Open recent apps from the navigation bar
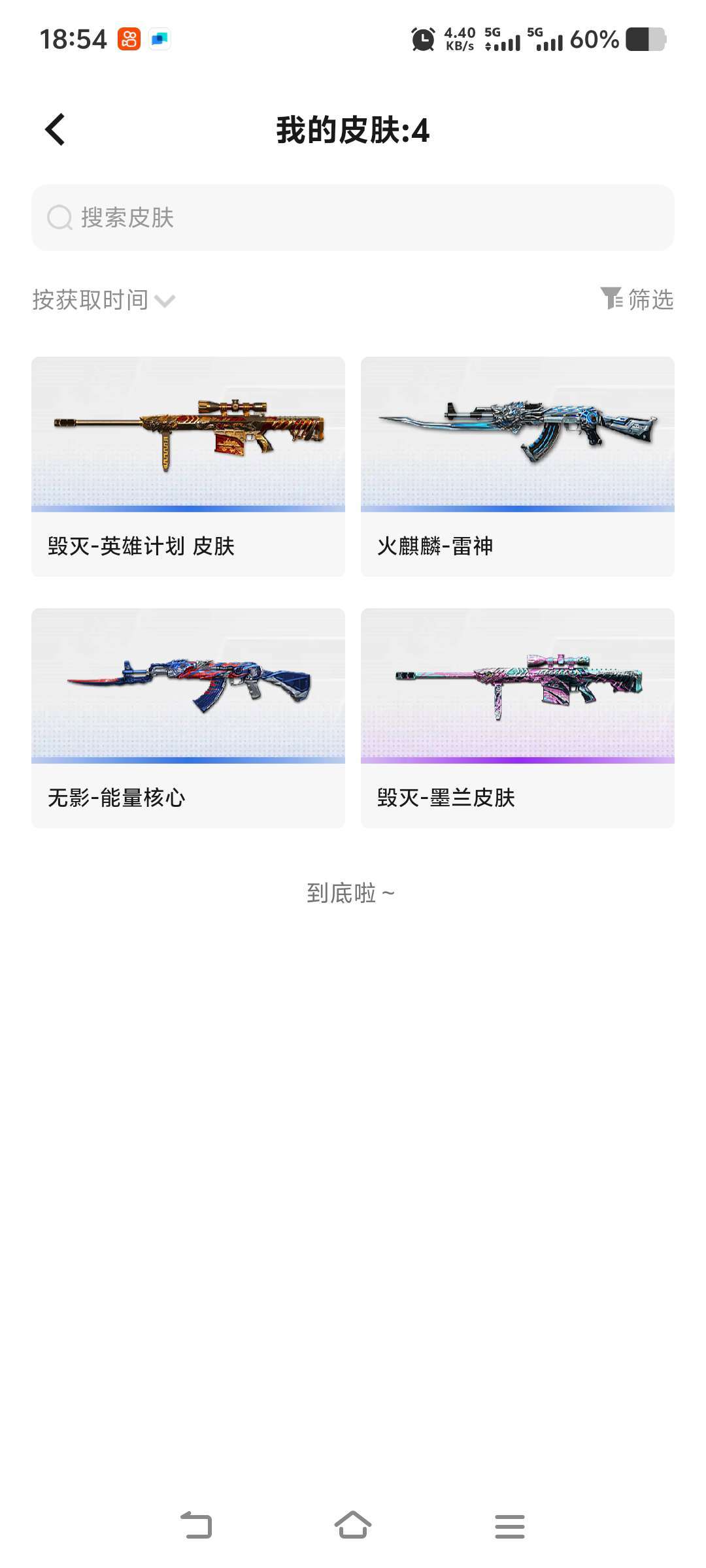Image resolution: width=706 pixels, height=1568 pixels. point(510,1526)
